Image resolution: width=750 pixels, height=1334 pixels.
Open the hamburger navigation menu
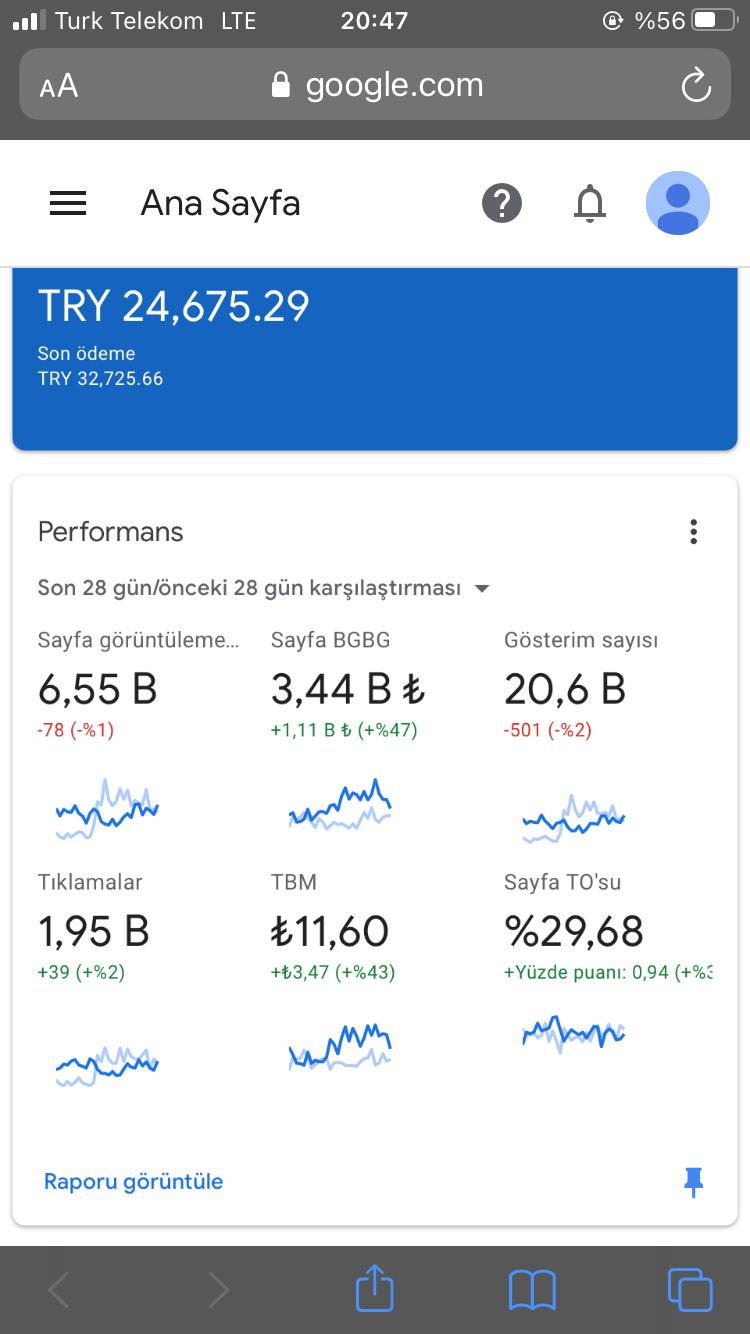point(68,204)
